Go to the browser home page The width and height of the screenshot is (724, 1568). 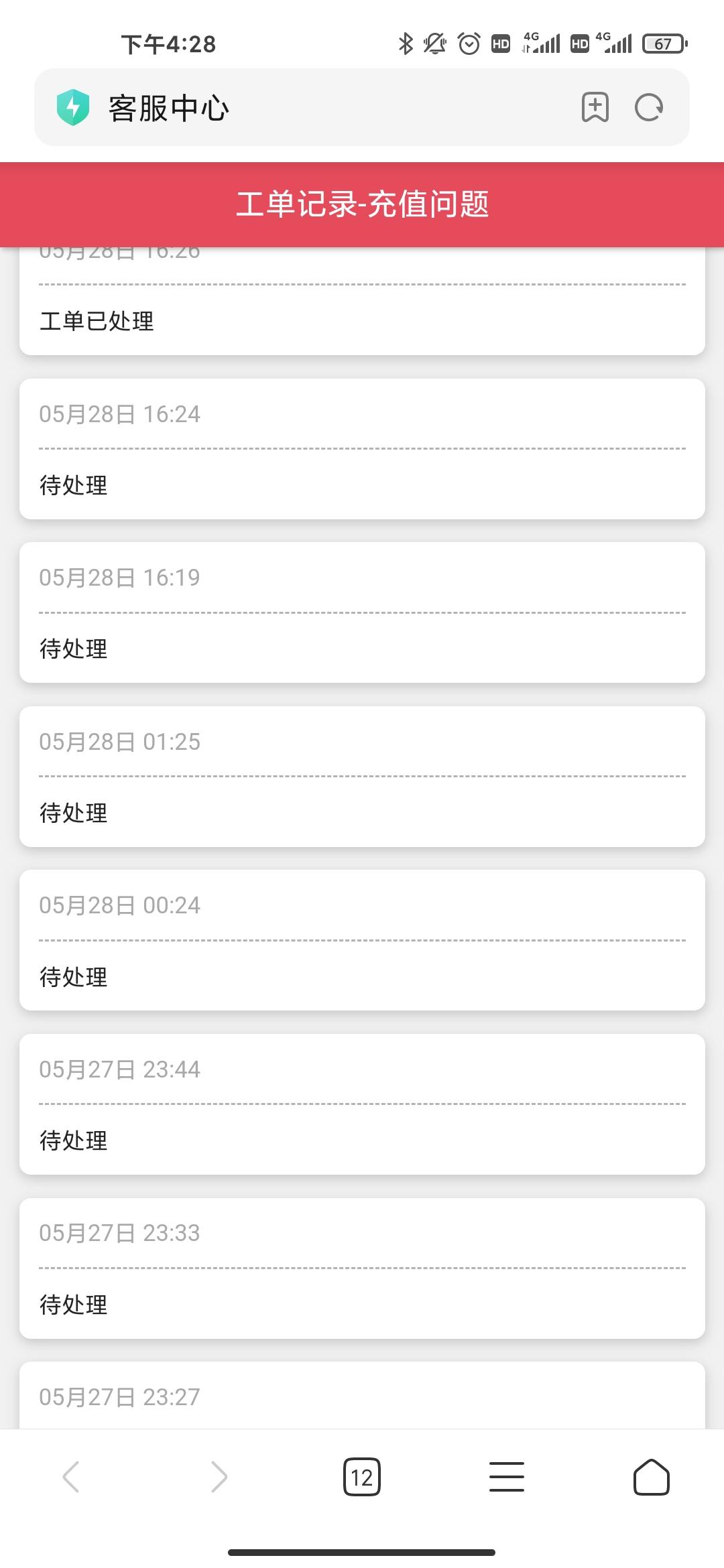(652, 1477)
